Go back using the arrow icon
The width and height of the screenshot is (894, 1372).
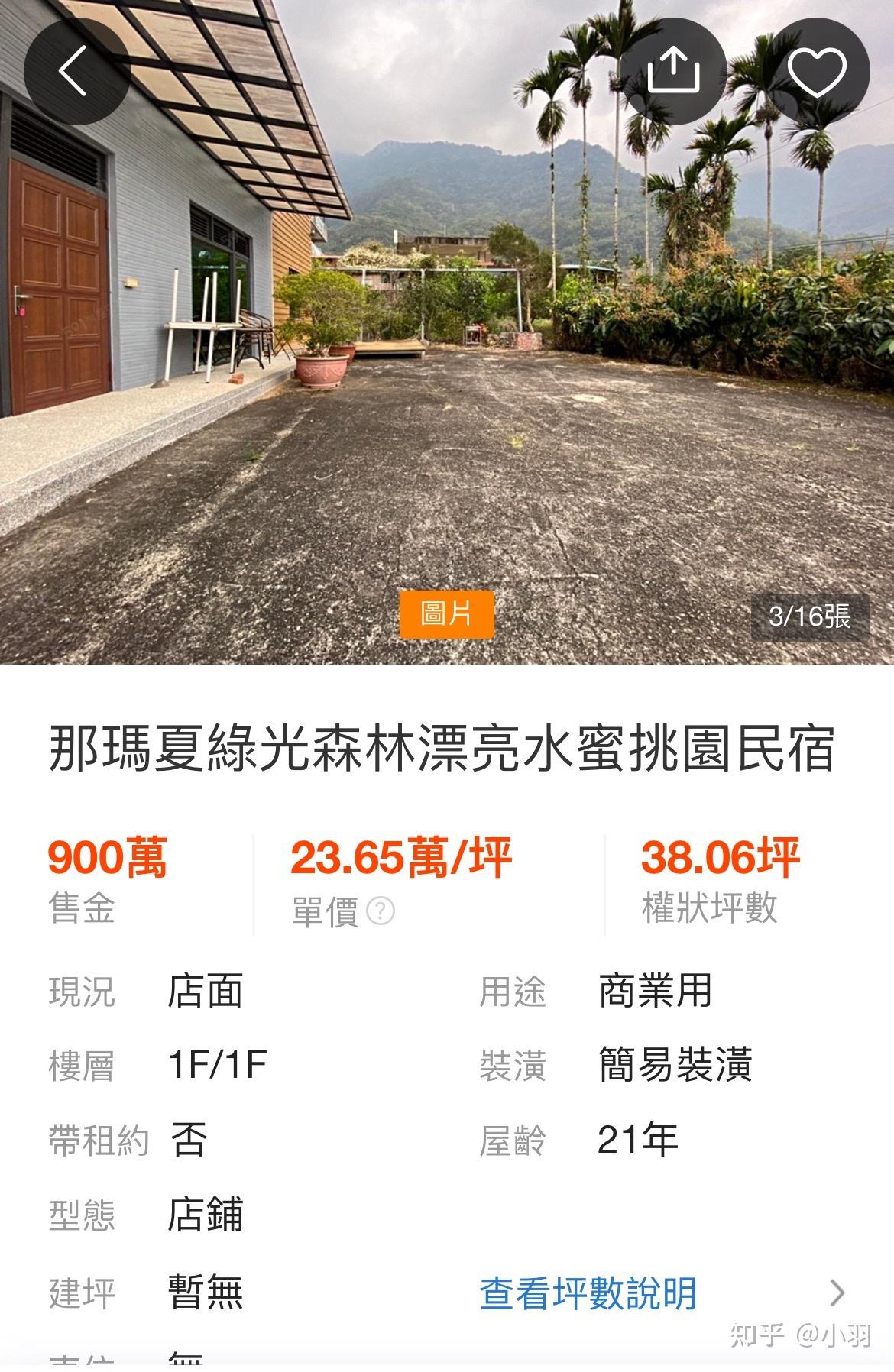[75, 72]
